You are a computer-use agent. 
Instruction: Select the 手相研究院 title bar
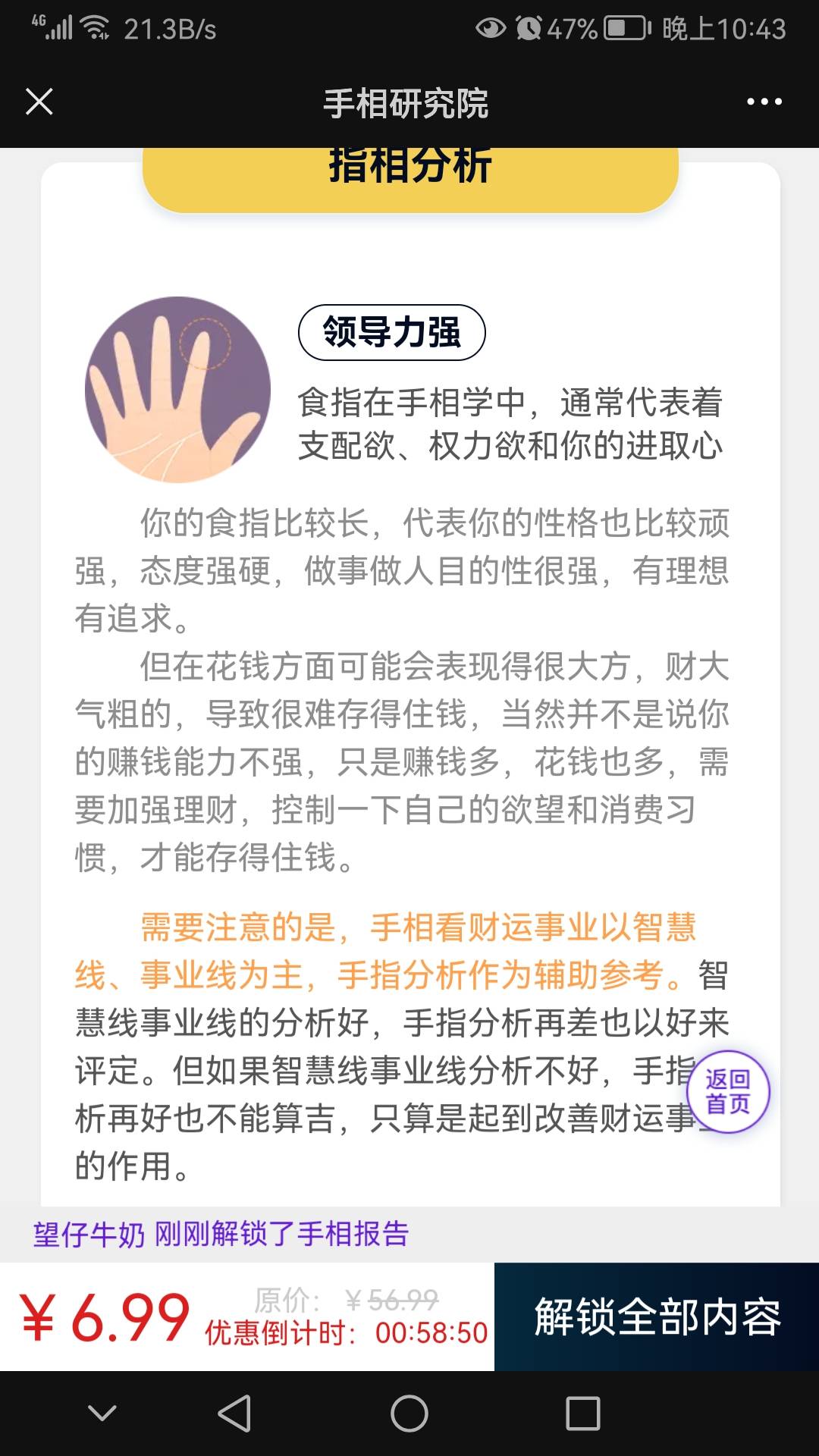tap(409, 101)
